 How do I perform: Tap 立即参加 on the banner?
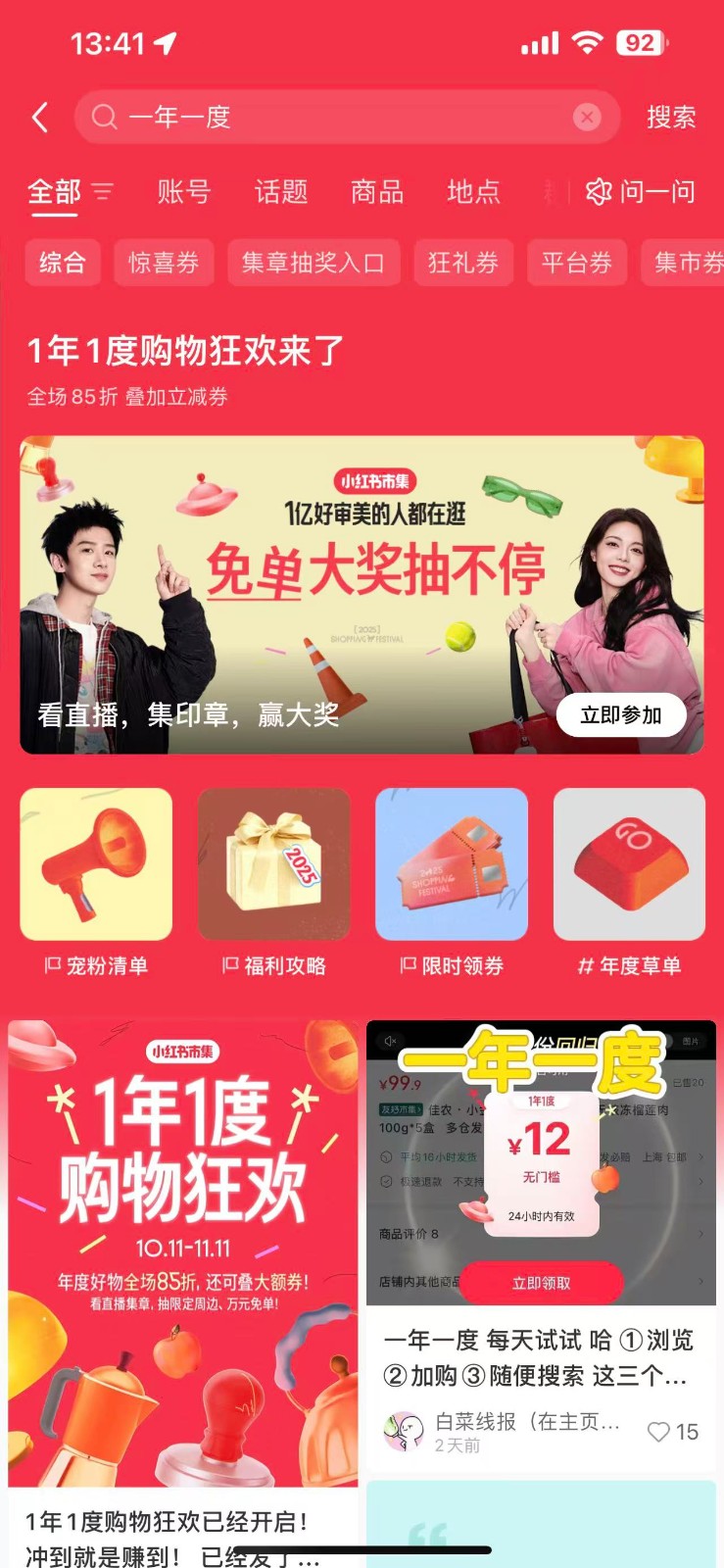[621, 715]
